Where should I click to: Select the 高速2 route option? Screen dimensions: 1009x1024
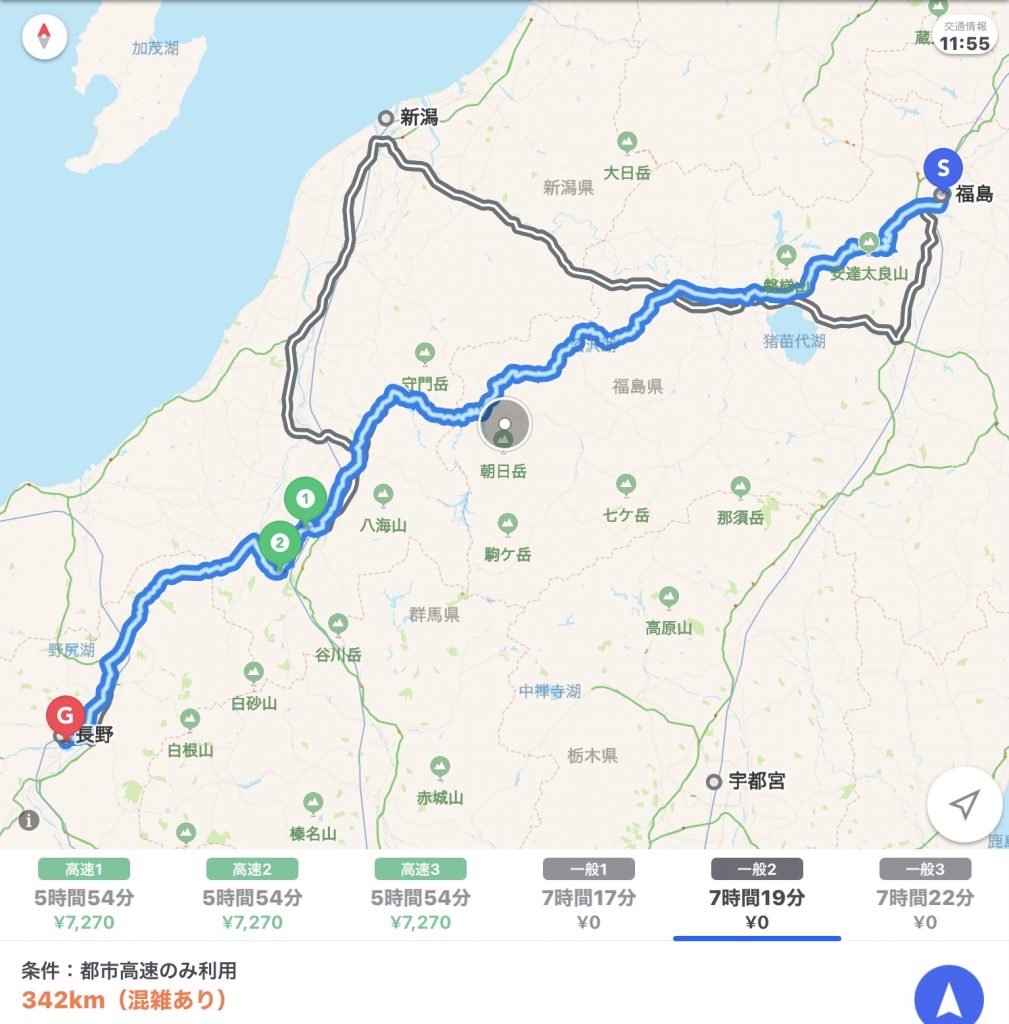coord(252,895)
